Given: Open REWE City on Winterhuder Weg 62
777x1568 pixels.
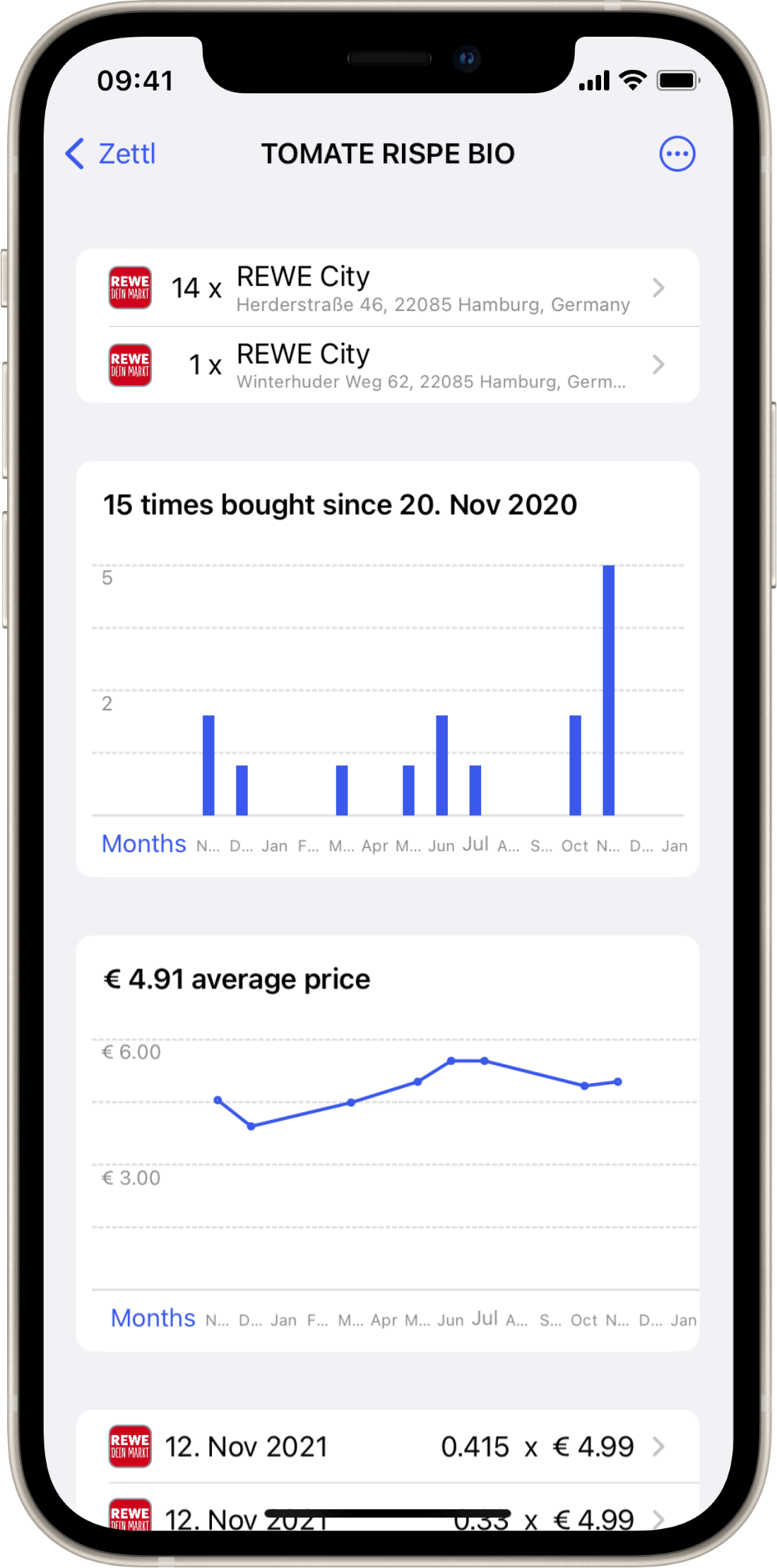Looking at the screenshot, I should (x=388, y=365).
